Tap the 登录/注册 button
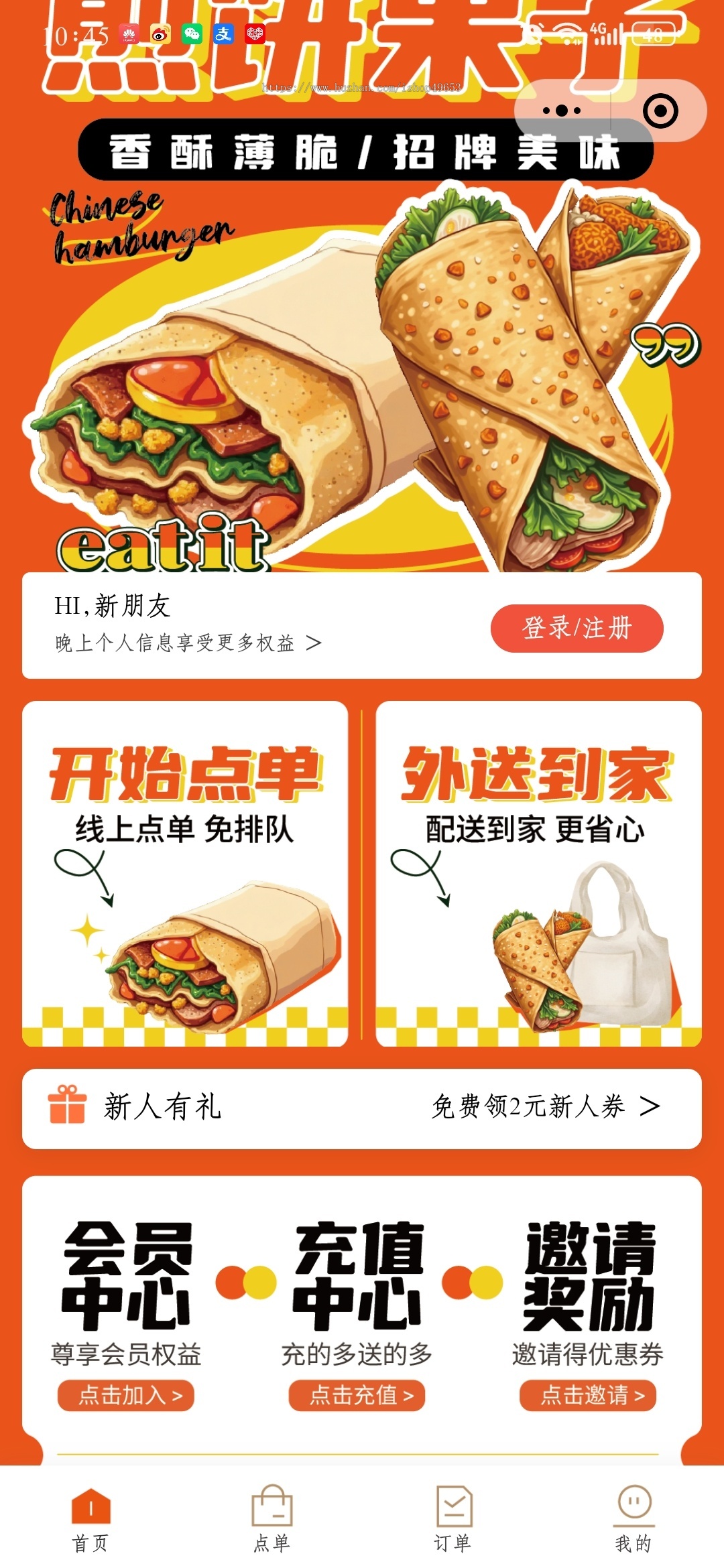 (x=578, y=628)
